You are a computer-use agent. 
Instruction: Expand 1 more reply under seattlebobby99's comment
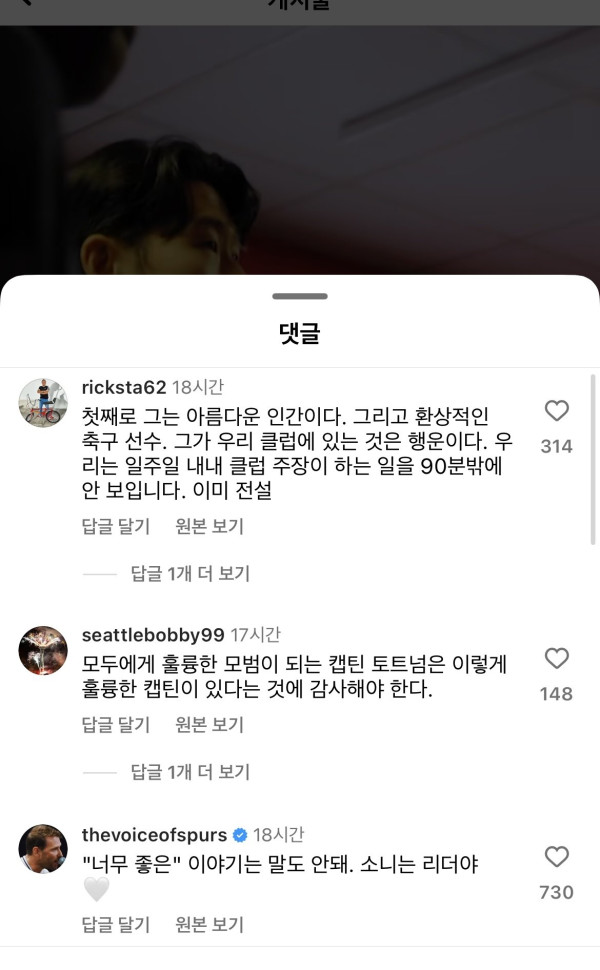point(190,772)
